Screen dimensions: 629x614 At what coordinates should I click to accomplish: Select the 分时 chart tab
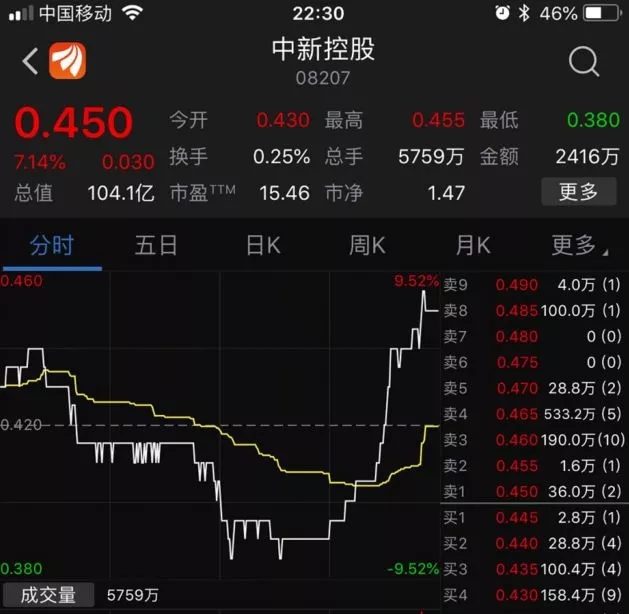(x=52, y=245)
